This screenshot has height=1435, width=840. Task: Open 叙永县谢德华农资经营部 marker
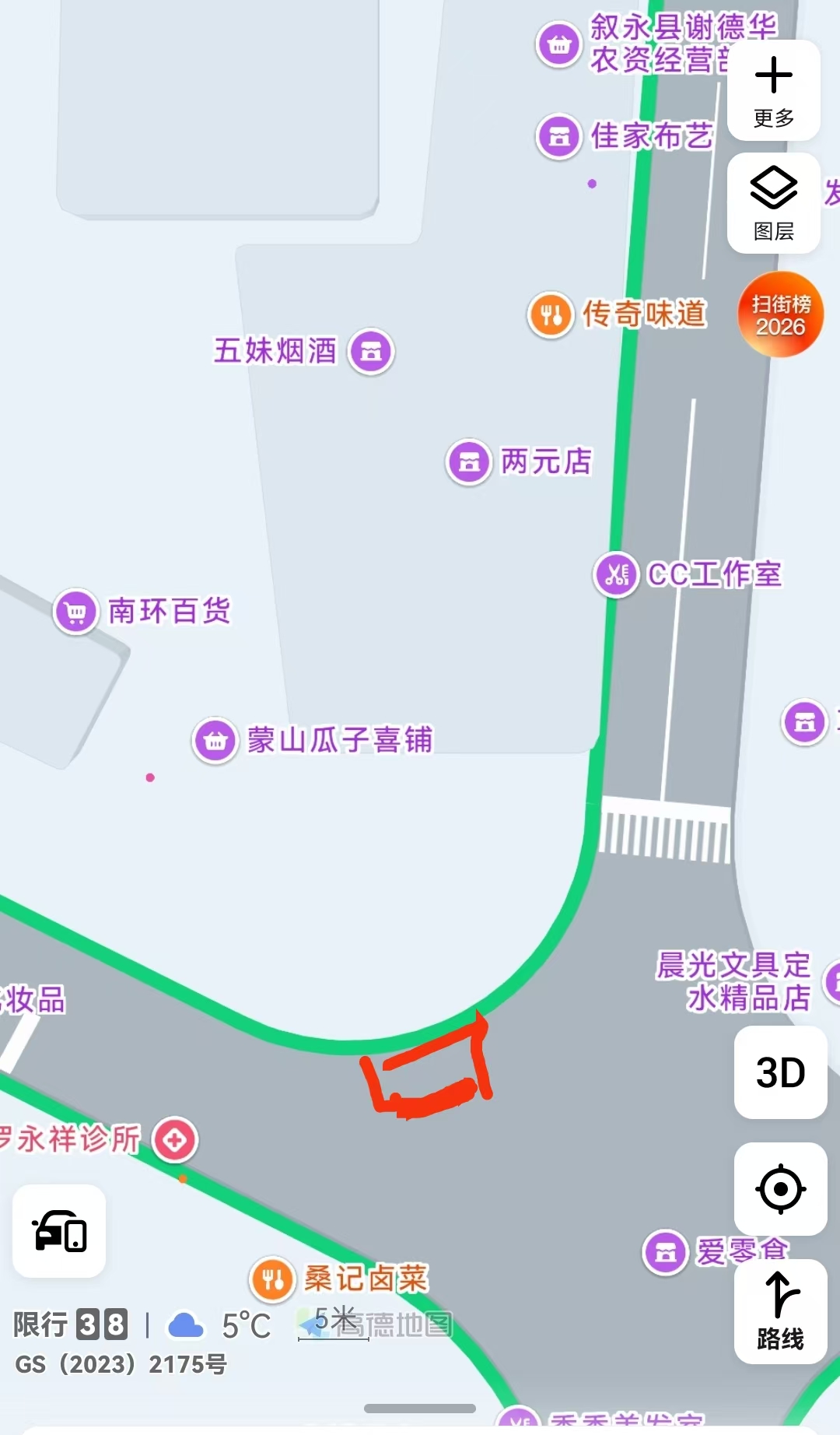[558, 44]
